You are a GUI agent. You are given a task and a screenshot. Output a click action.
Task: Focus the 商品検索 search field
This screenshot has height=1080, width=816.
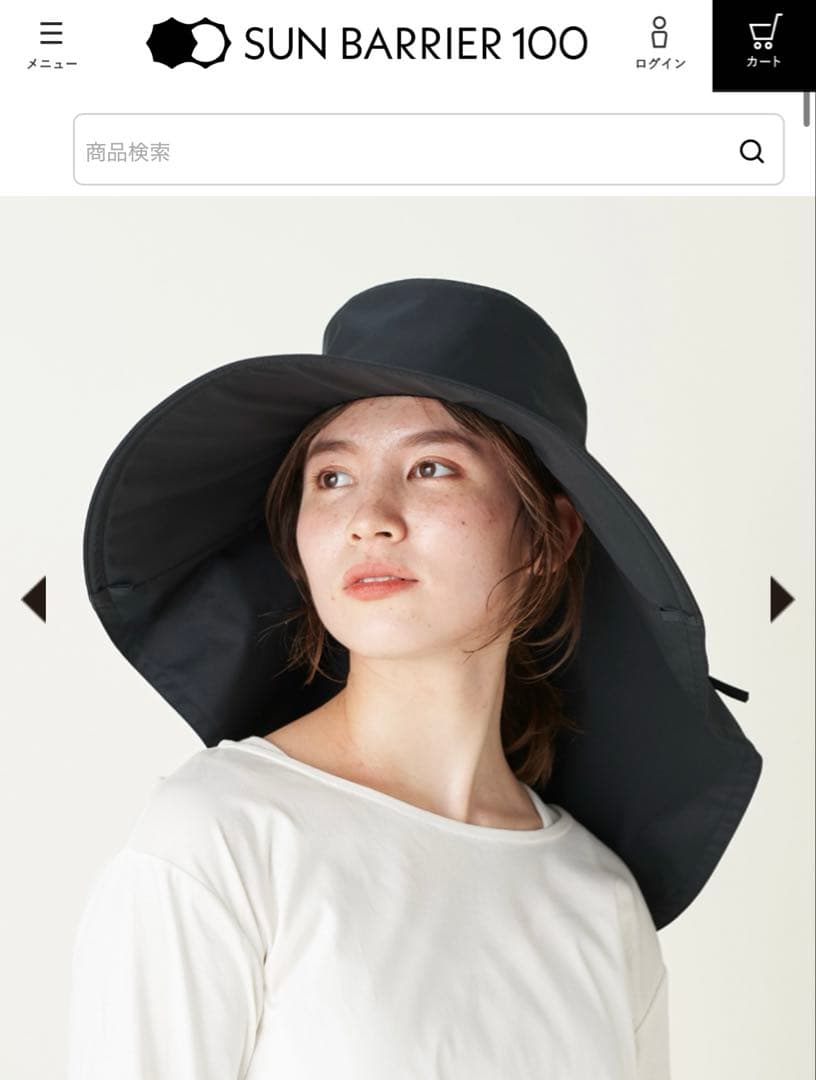click(x=400, y=151)
